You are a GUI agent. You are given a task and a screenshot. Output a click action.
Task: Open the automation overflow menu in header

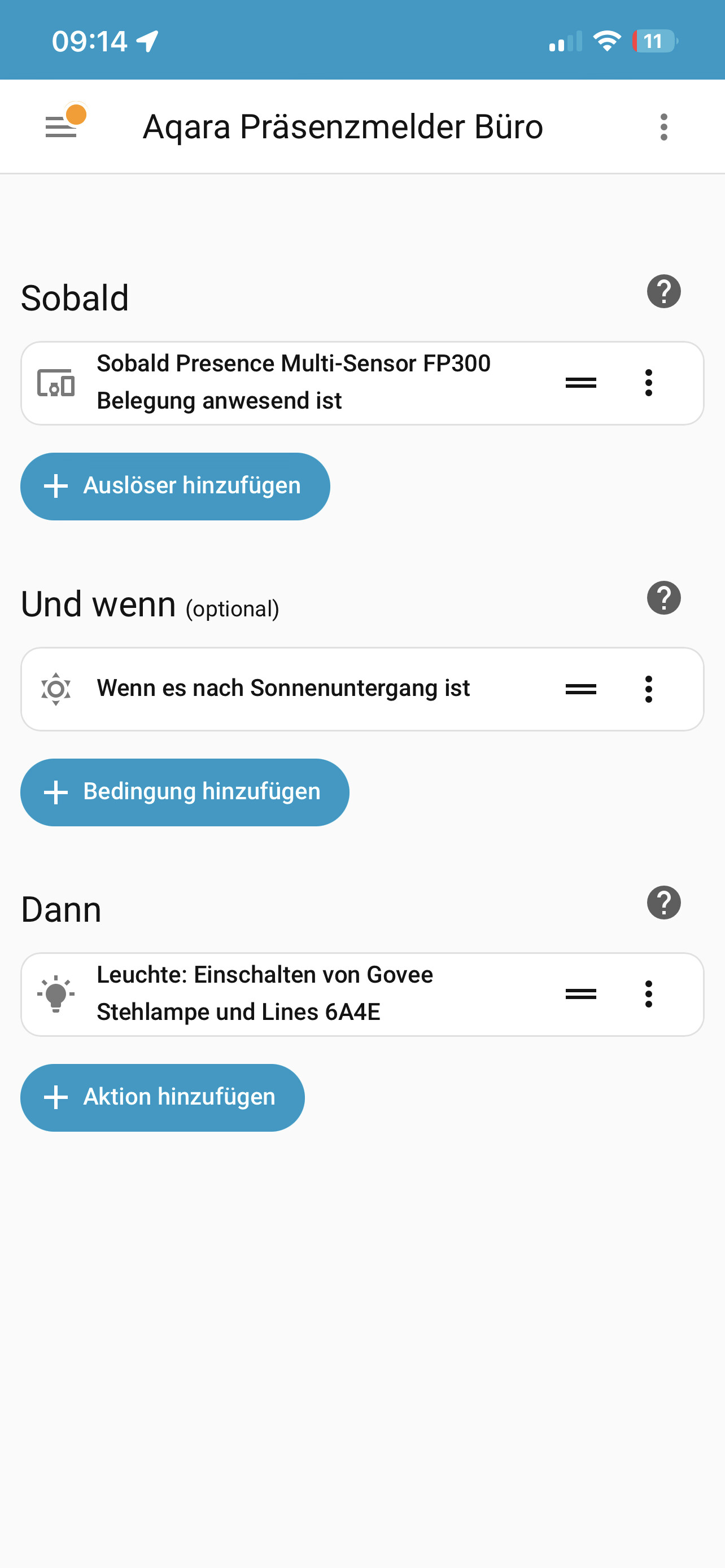[x=663, y=126]
